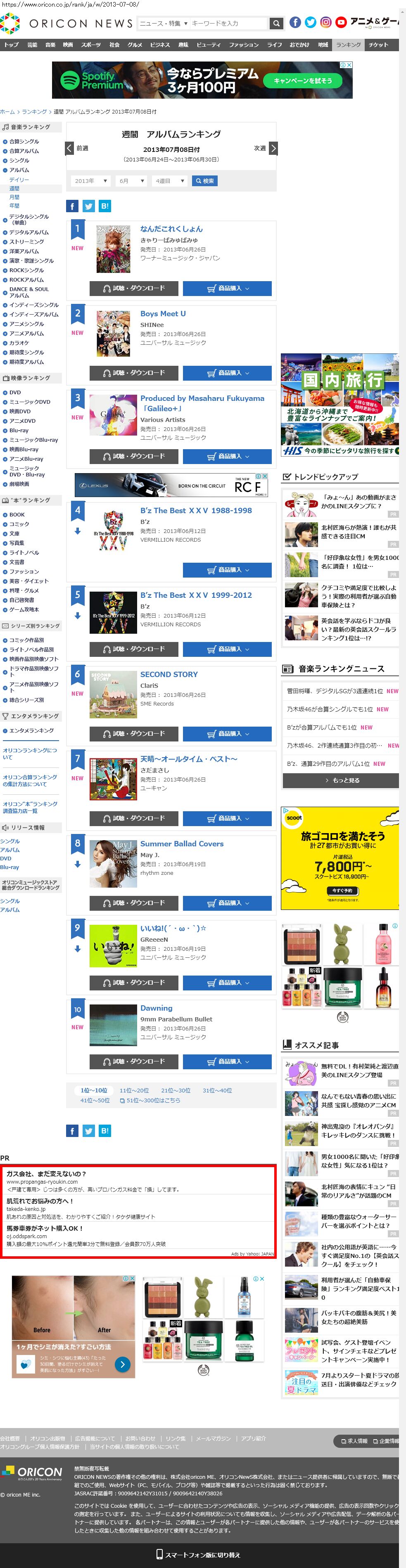
Task: Select the 11位〜20位 ranking page
Action: [134, 1090]
